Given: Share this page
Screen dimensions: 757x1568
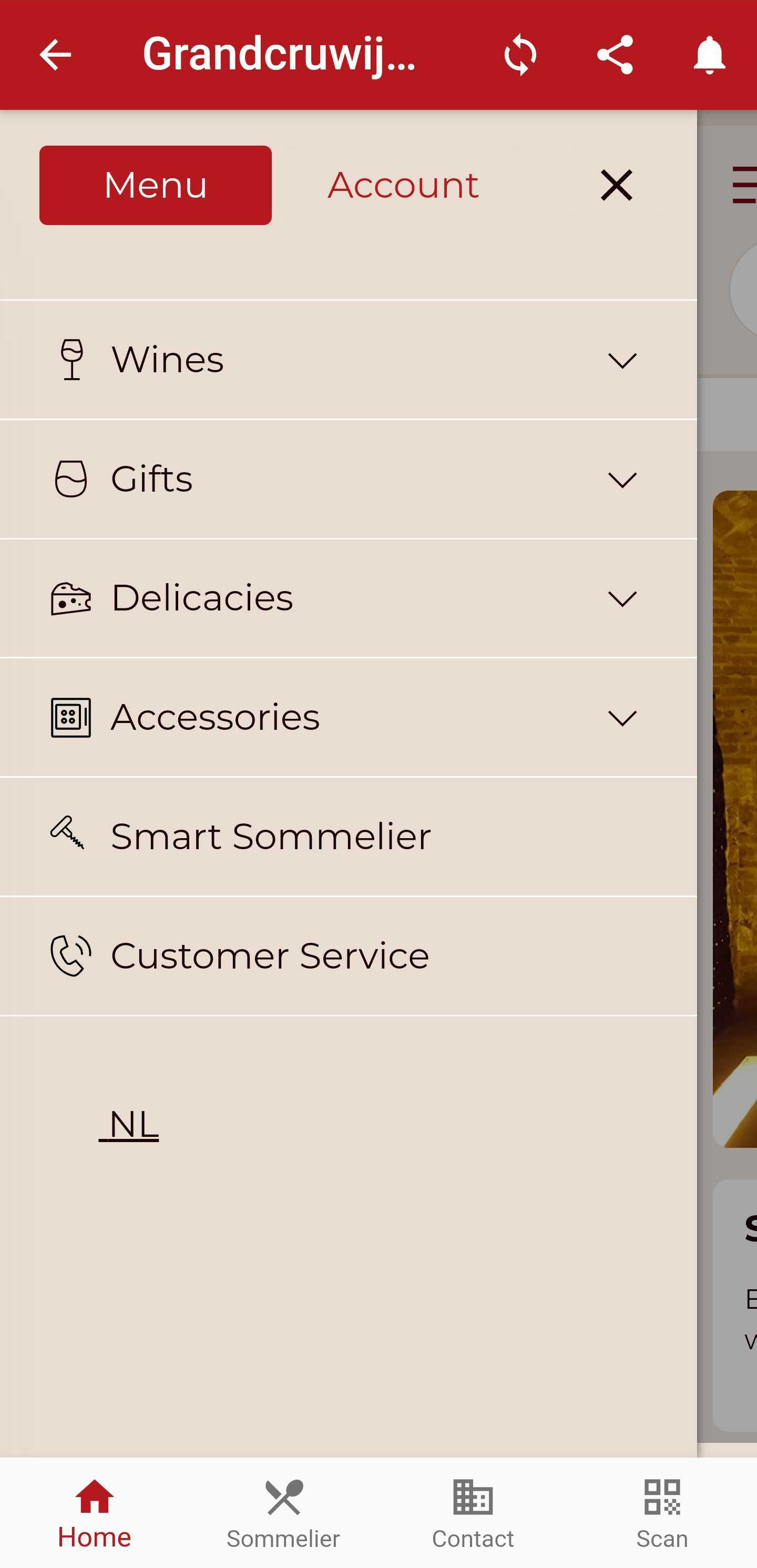Looking at the screenshot, I should 615,55.
